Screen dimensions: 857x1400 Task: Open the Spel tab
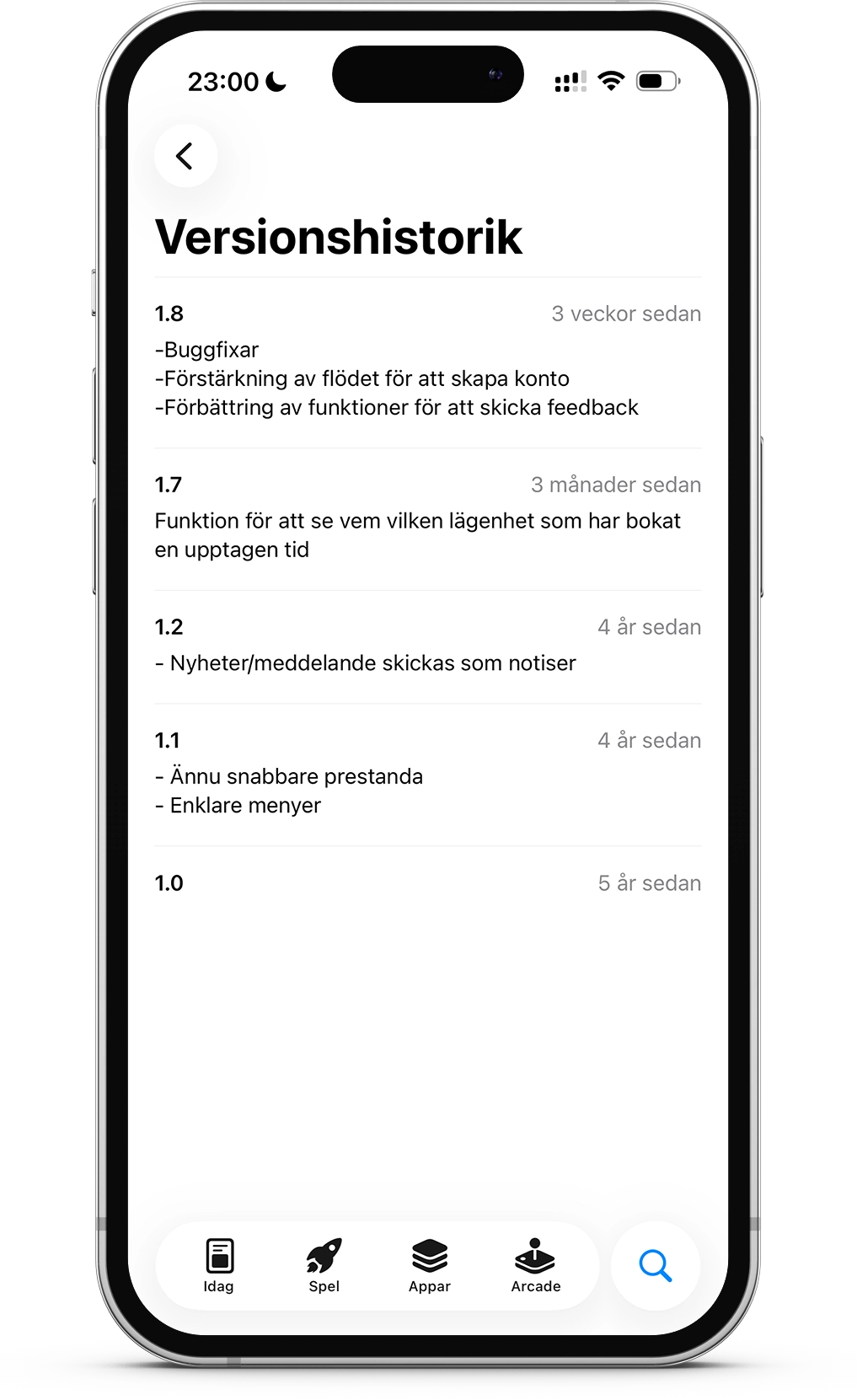pyautogui.click(x=324, y=1264)
